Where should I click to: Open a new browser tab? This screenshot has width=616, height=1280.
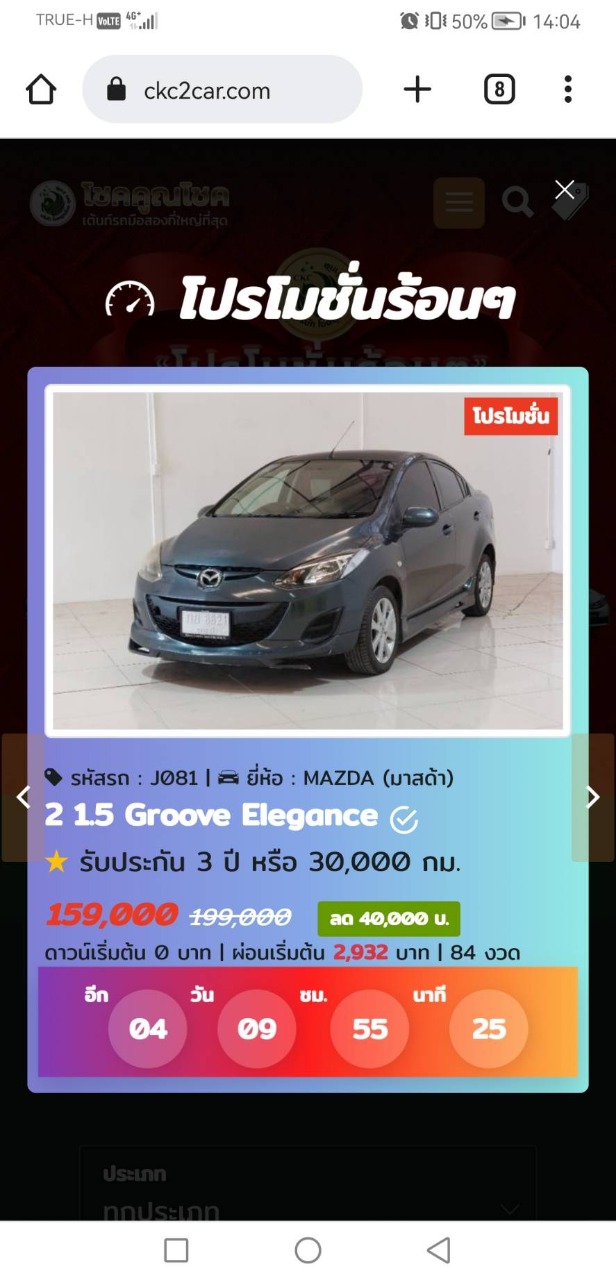pyautogui.click(x=417, y=90)
